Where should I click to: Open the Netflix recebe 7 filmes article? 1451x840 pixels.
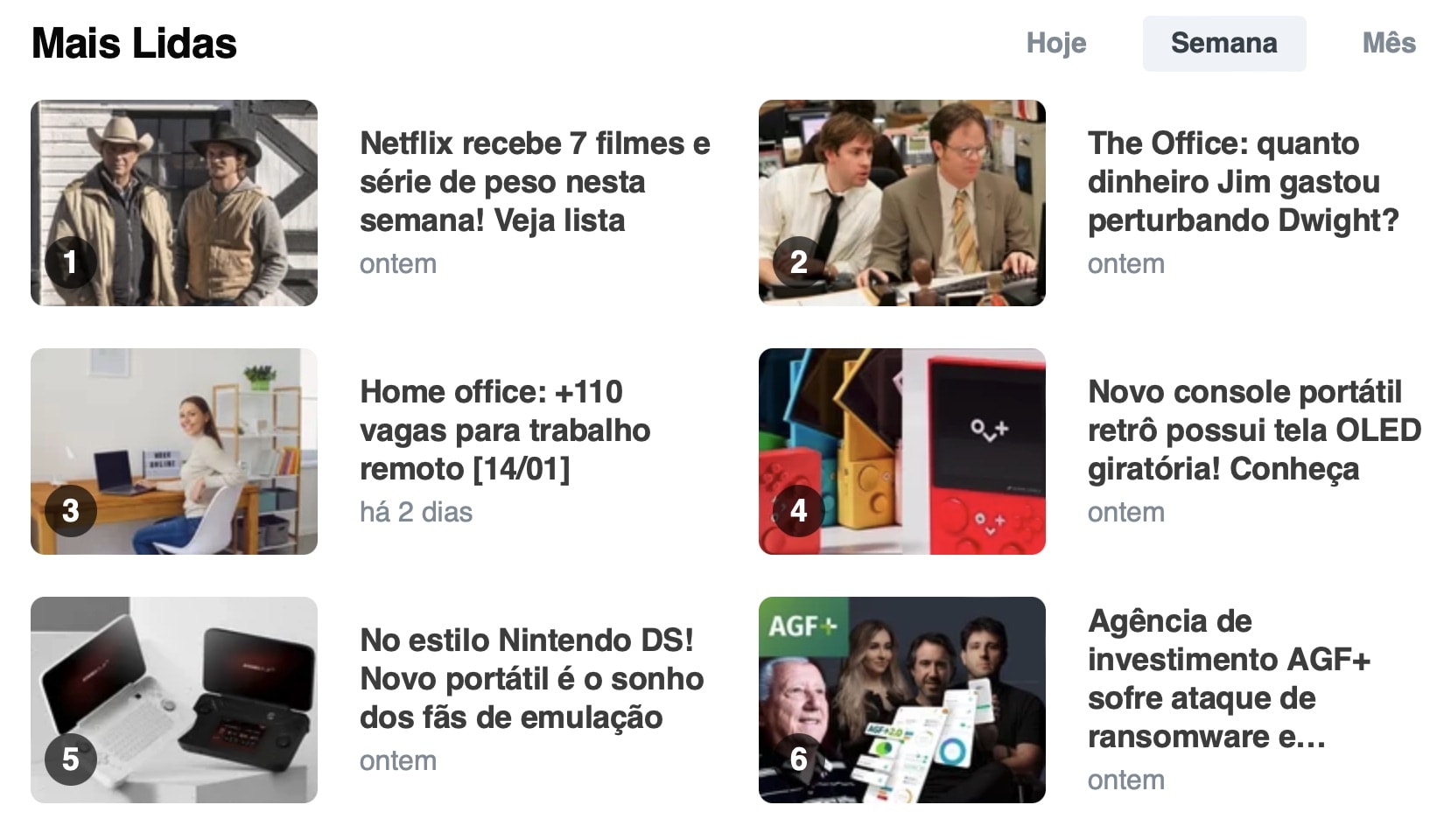(x=534, y=182)
